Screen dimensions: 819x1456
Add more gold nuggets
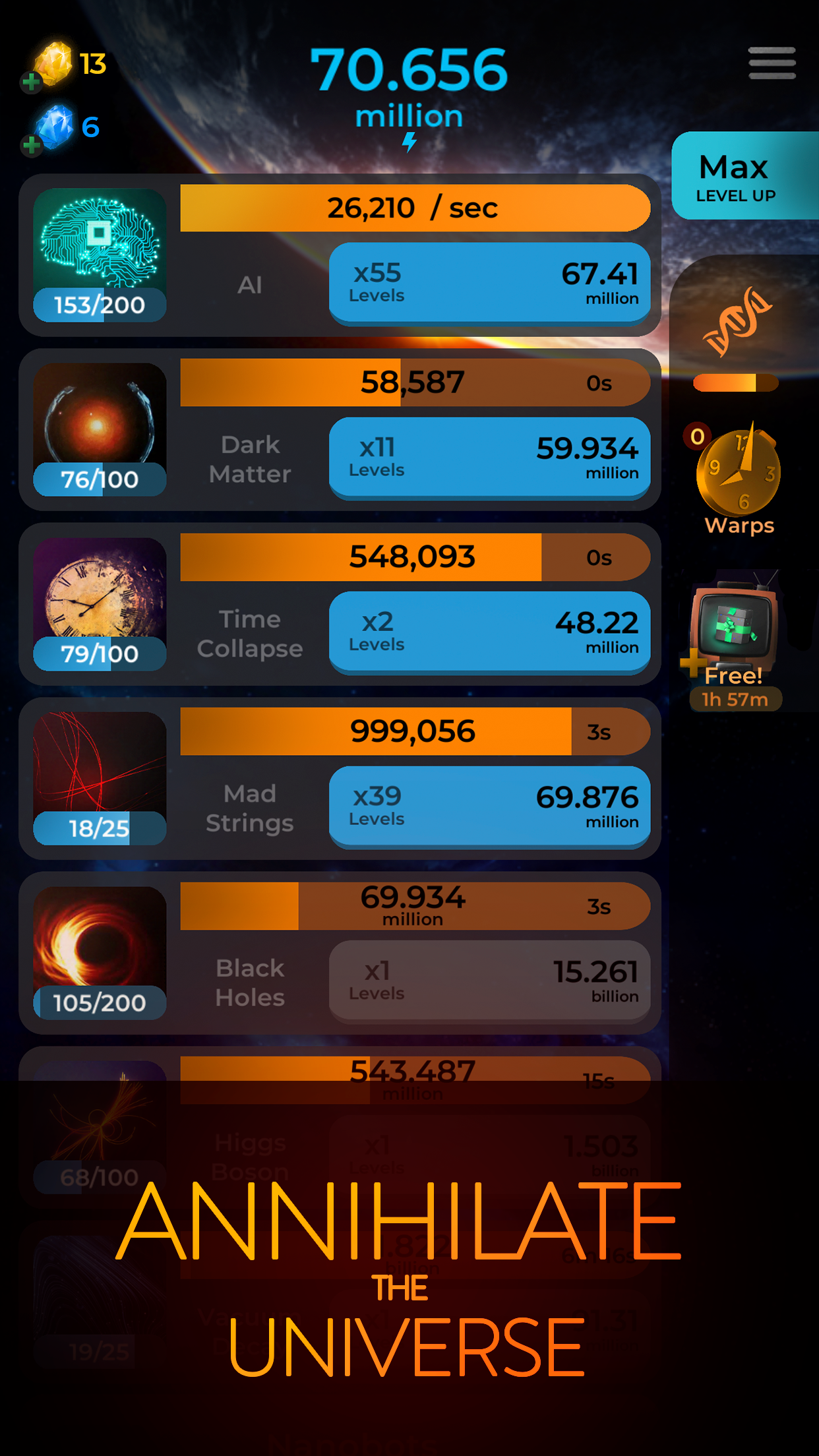click(x=31, y=82)
